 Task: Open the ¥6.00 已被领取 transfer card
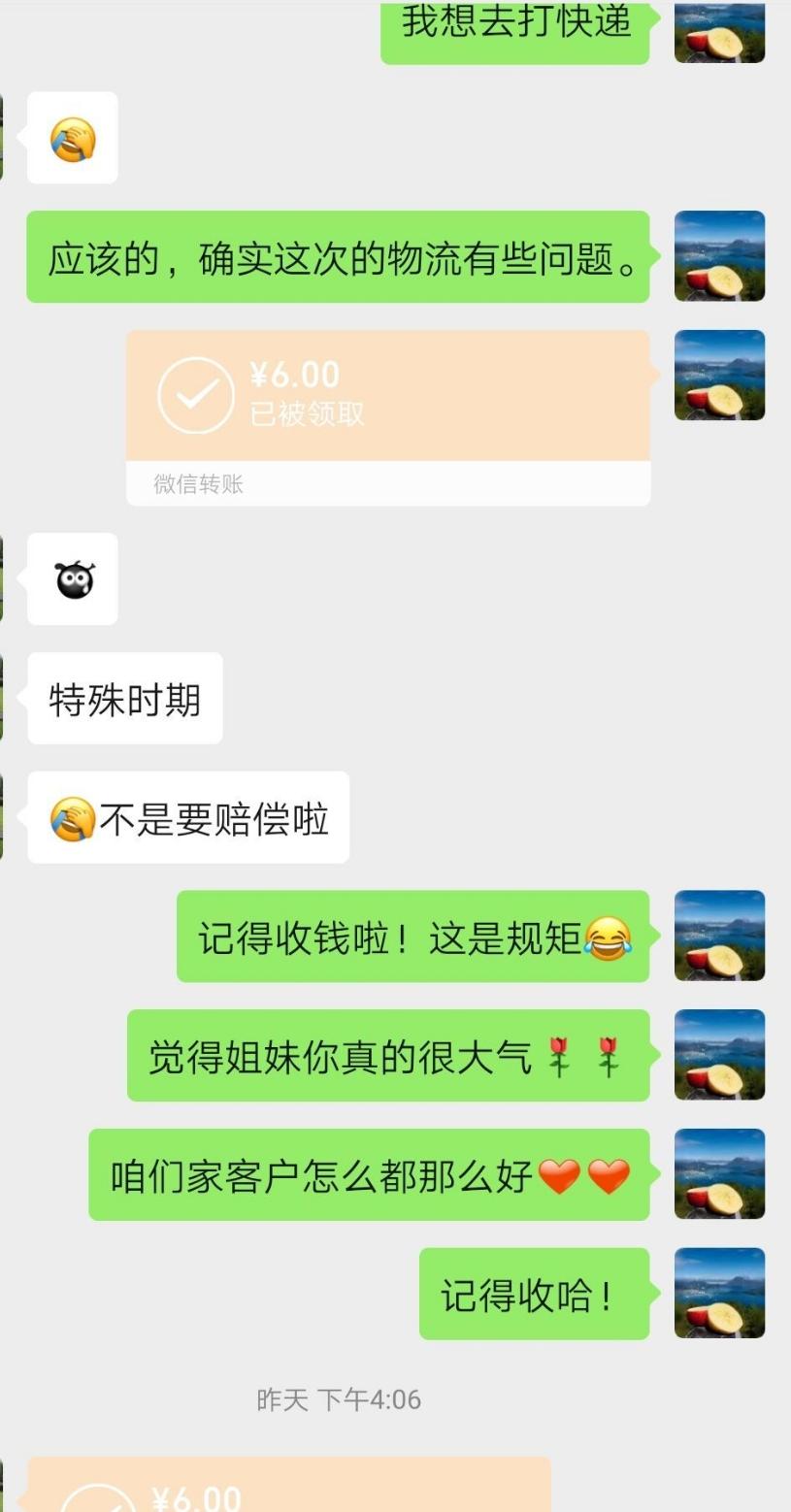pyautogui.click(x=388, y=417)
